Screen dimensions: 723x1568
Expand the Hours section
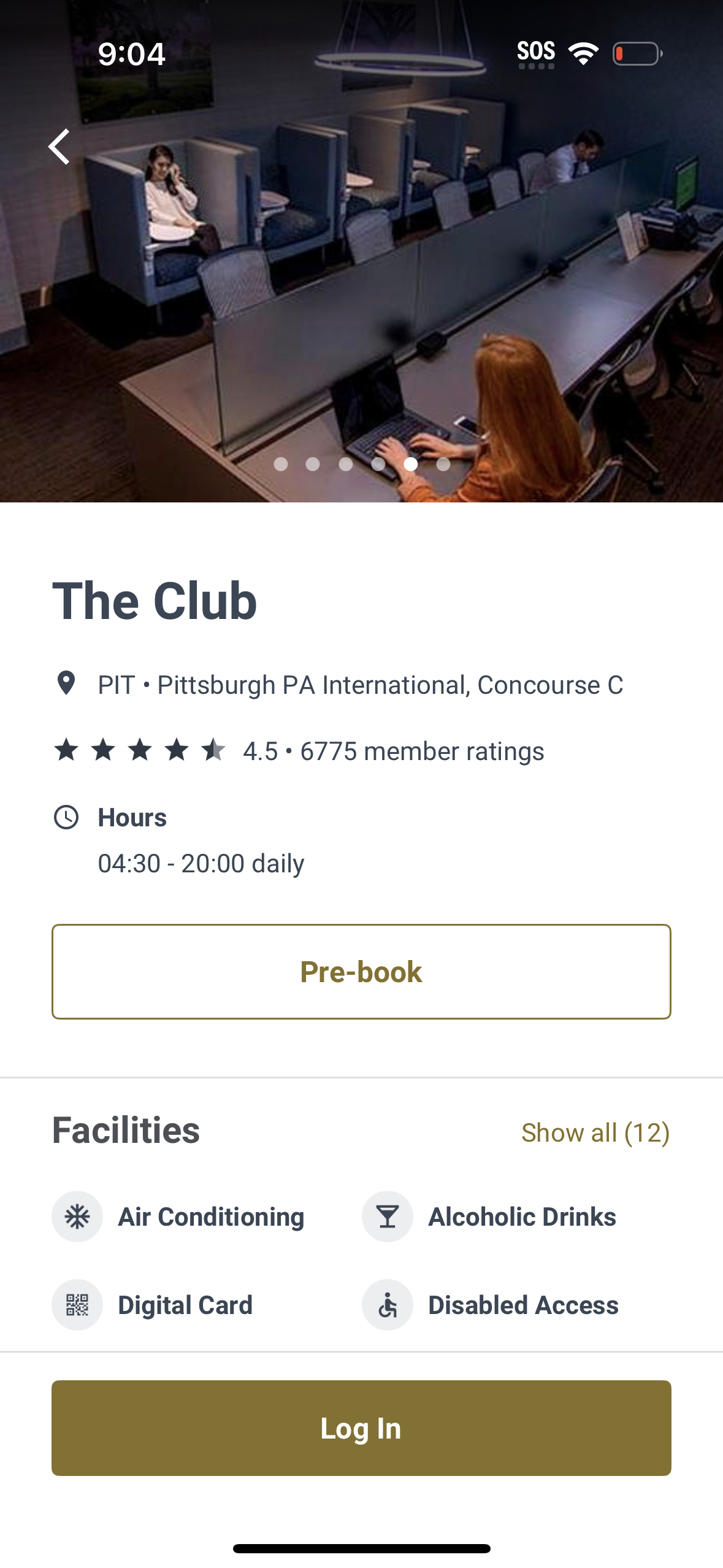click(x=132, y=817)
